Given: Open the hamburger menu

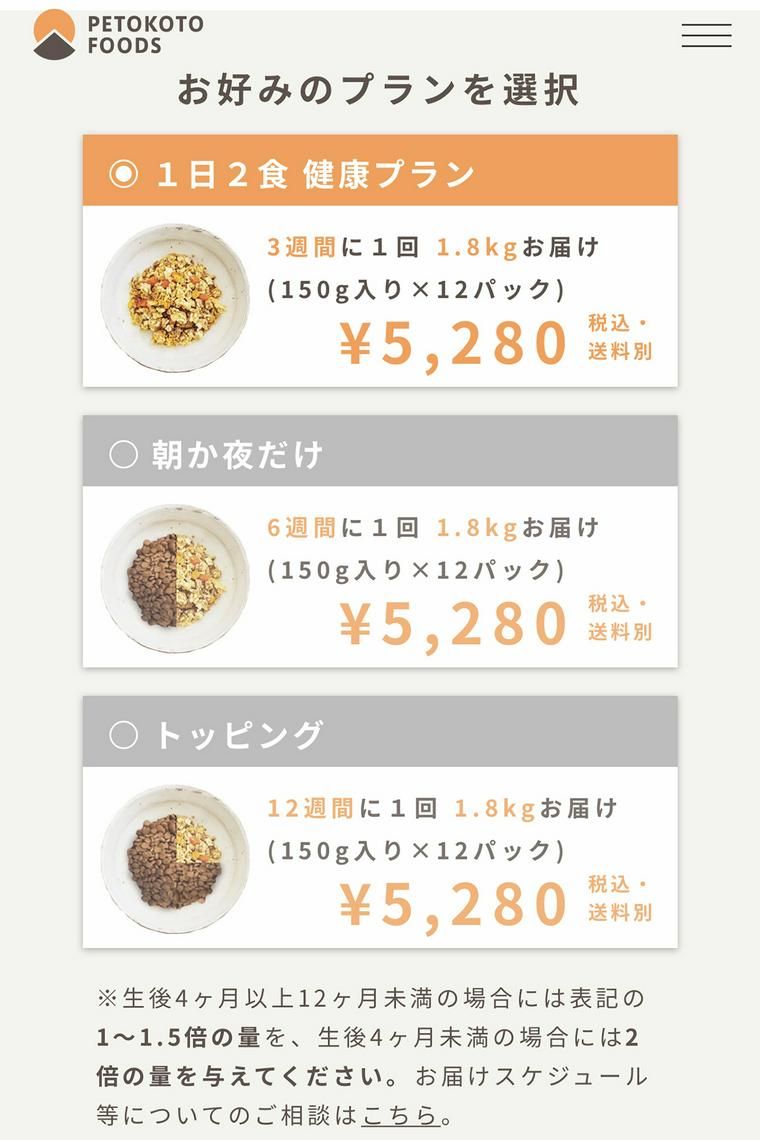Looking at the screenshot, I should point(706,35).
